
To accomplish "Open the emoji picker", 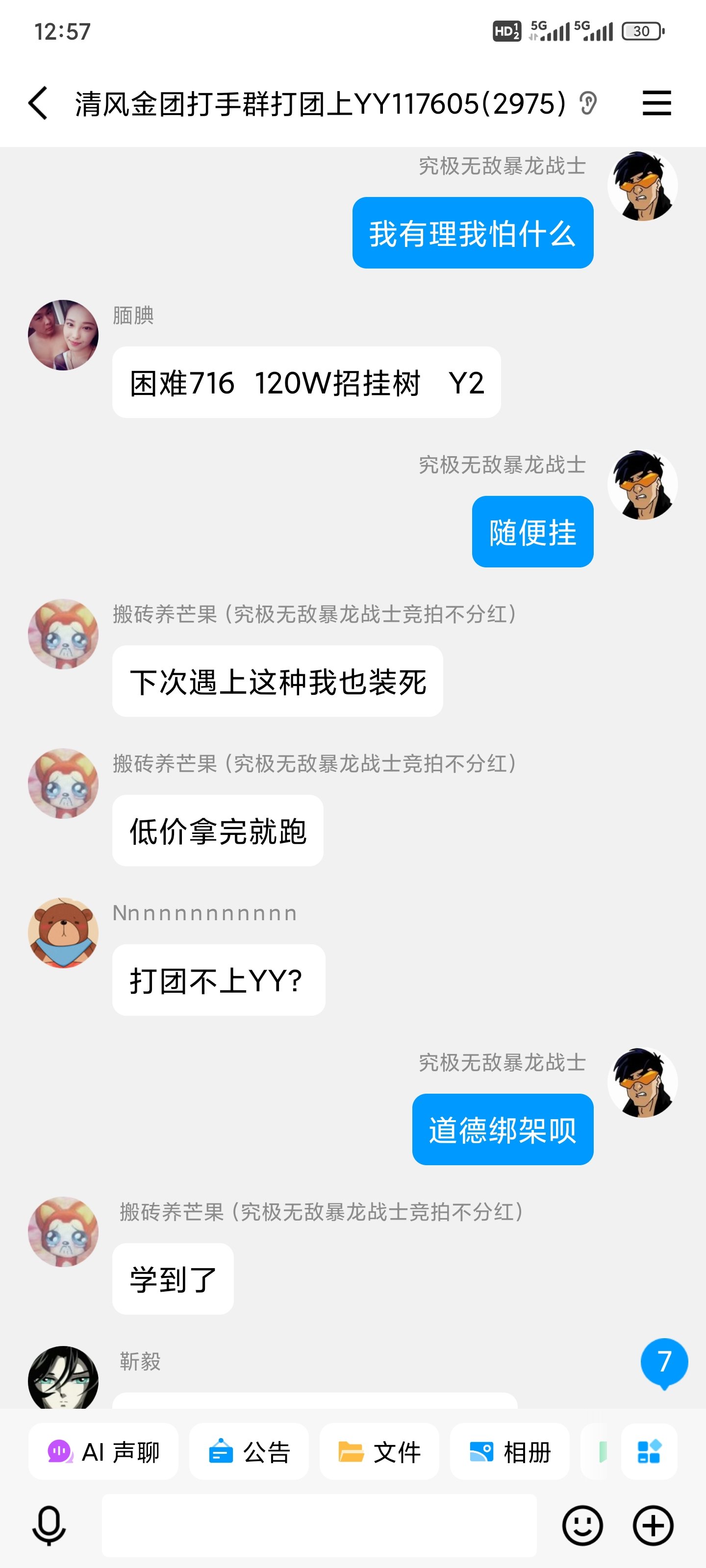I will tap(582, 1525).
